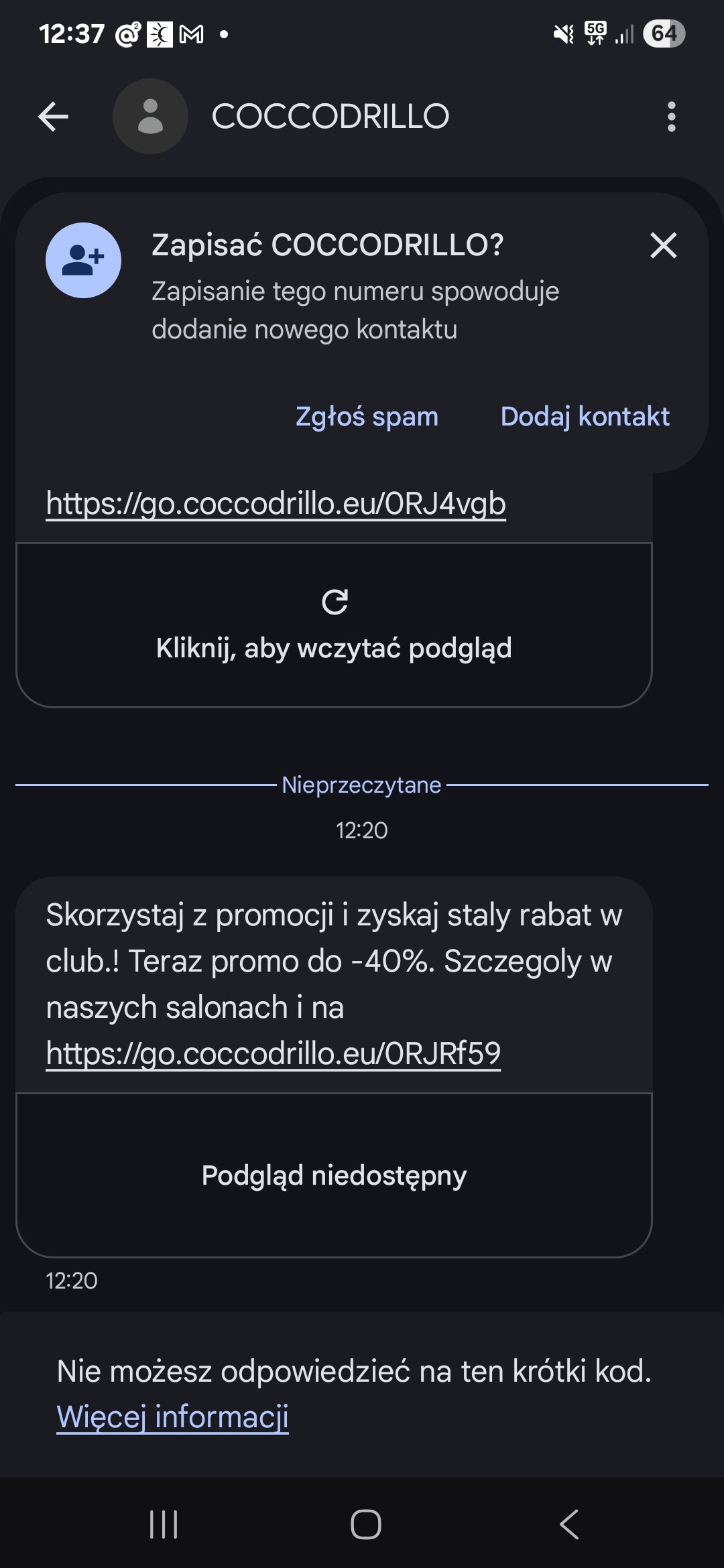This screenshot has width=724, height=1568.
Task: Tap Dodaj kontakt to save the number
Action: (x=585, y=416)
